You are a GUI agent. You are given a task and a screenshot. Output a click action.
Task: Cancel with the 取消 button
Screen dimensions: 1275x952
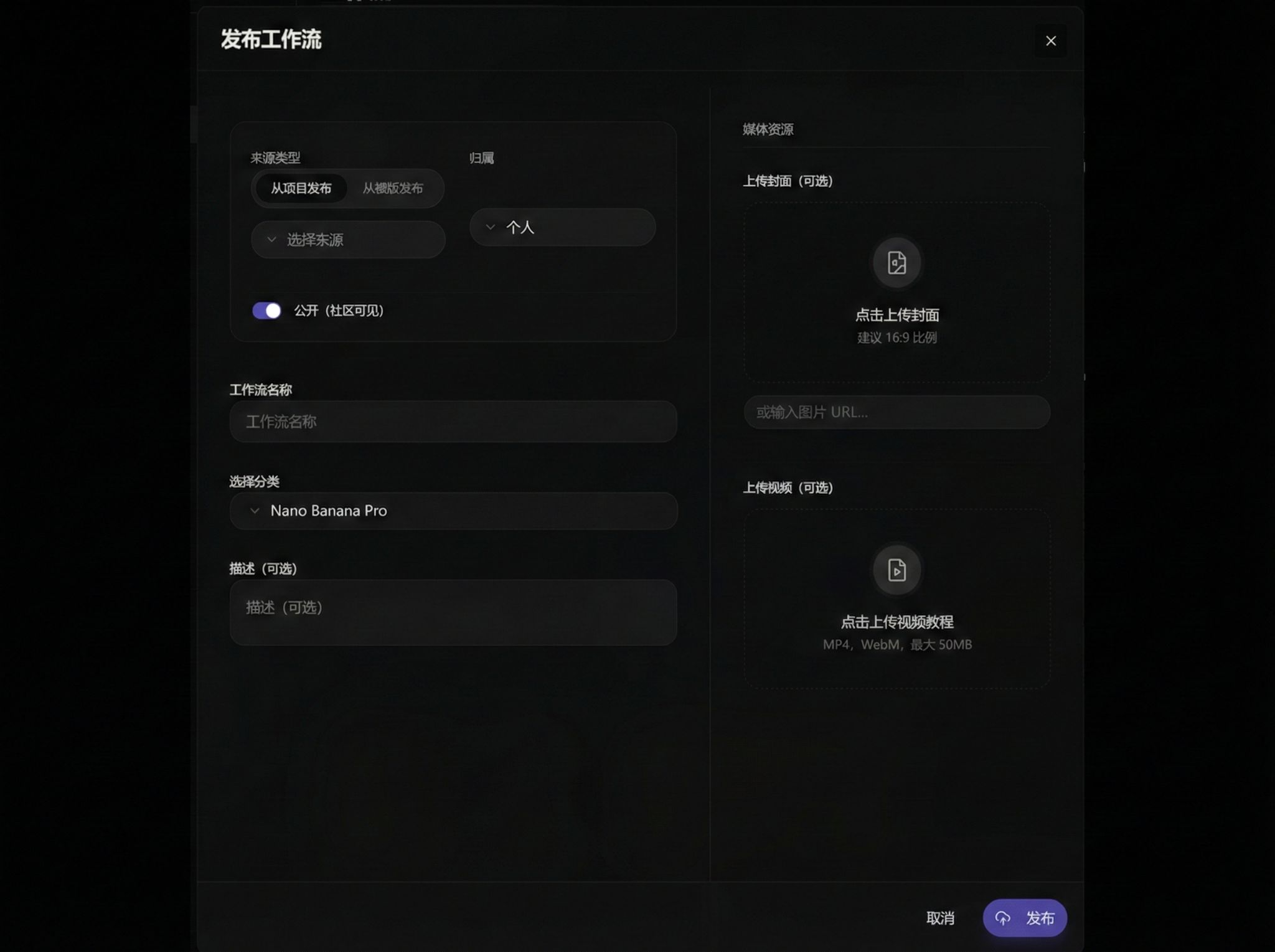pos(940,918)
